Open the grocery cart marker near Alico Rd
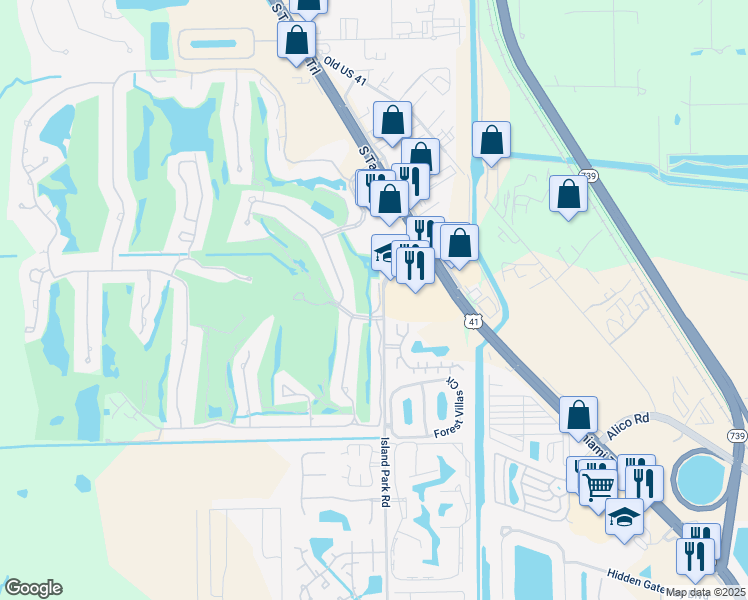This screenshot has width=748, height=600. point(598,487)
